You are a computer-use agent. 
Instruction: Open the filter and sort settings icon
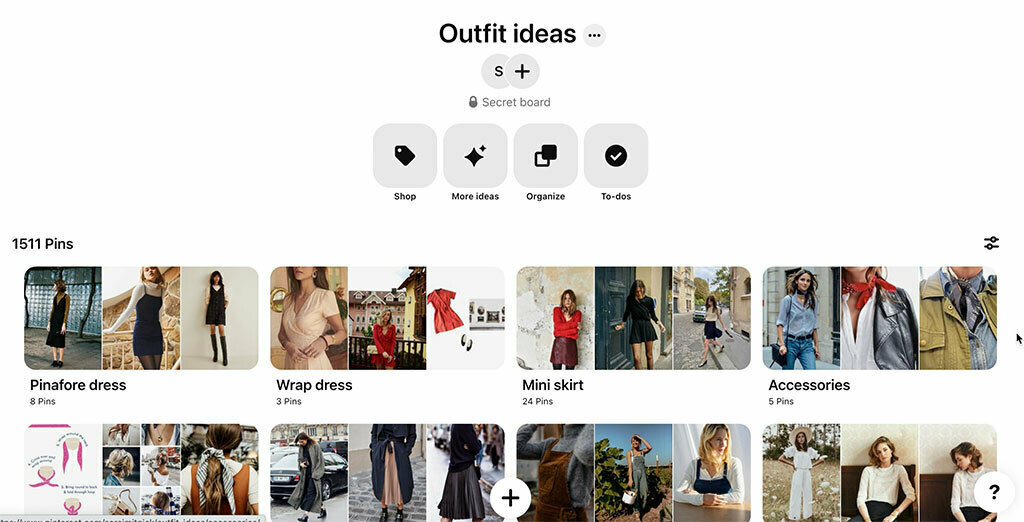pos(991,243)
